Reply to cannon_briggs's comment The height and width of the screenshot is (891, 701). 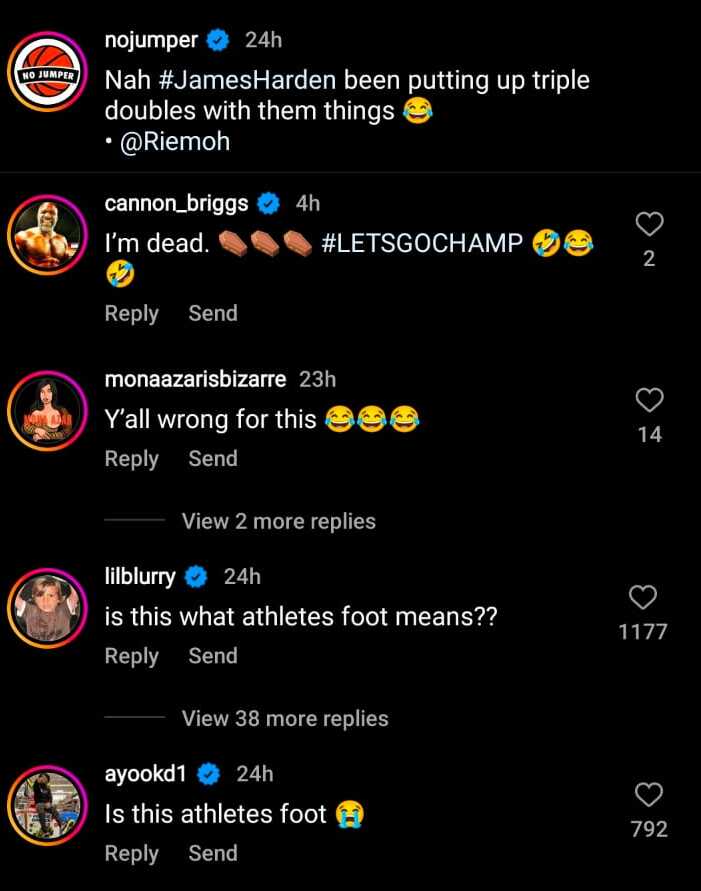click(132, 313)
